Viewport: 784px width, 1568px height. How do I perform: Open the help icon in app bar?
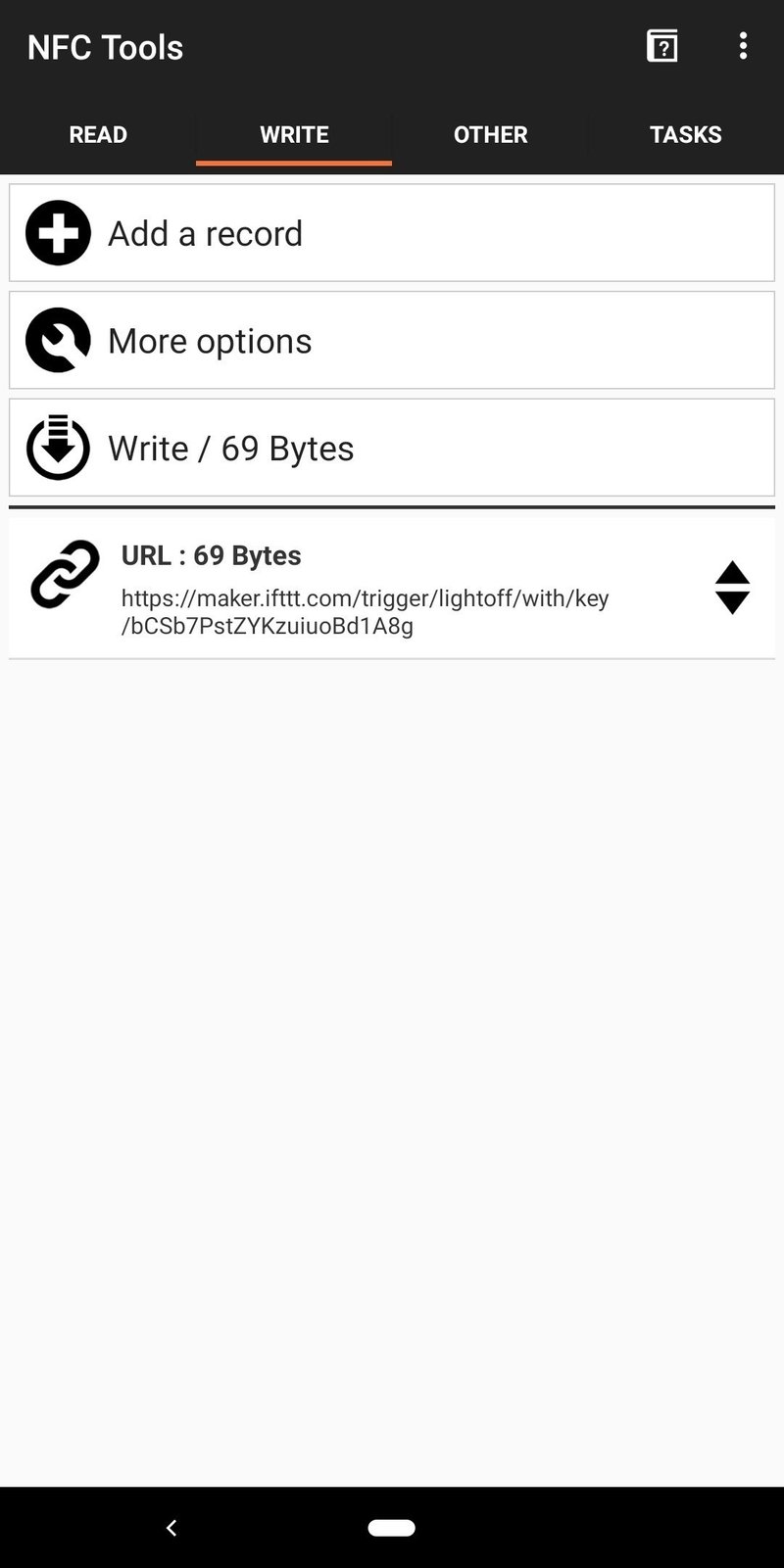point(661,46)
